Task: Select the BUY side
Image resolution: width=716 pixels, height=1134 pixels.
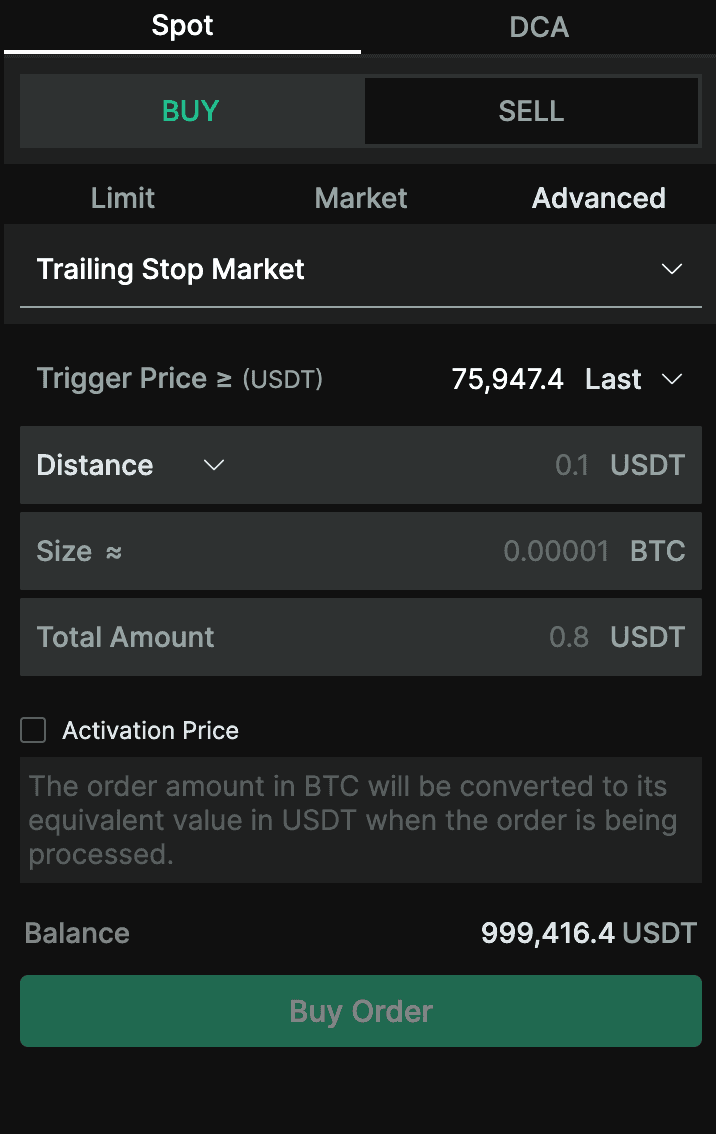Action: coord(191,111)
